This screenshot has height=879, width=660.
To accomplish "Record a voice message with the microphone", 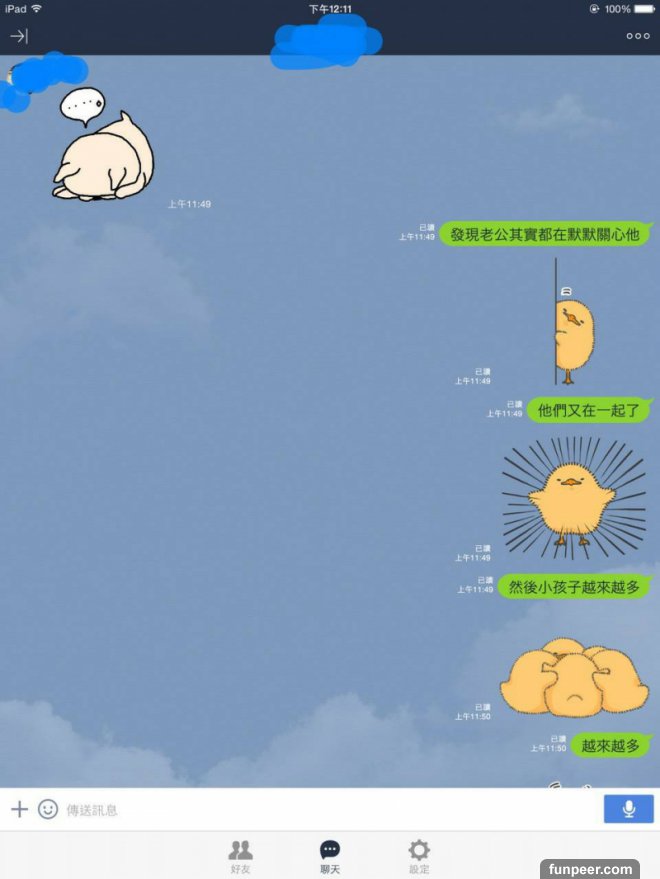I will point(628,809).
